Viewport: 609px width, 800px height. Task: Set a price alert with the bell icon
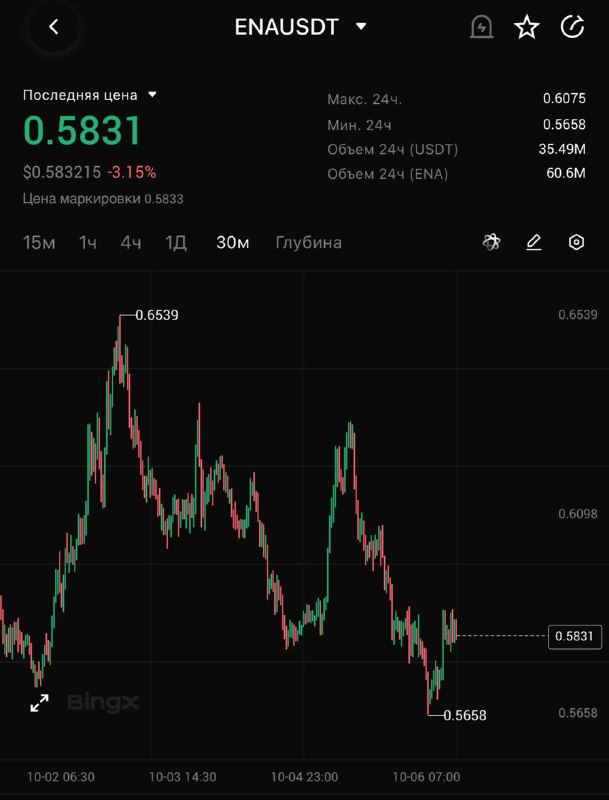481,28
